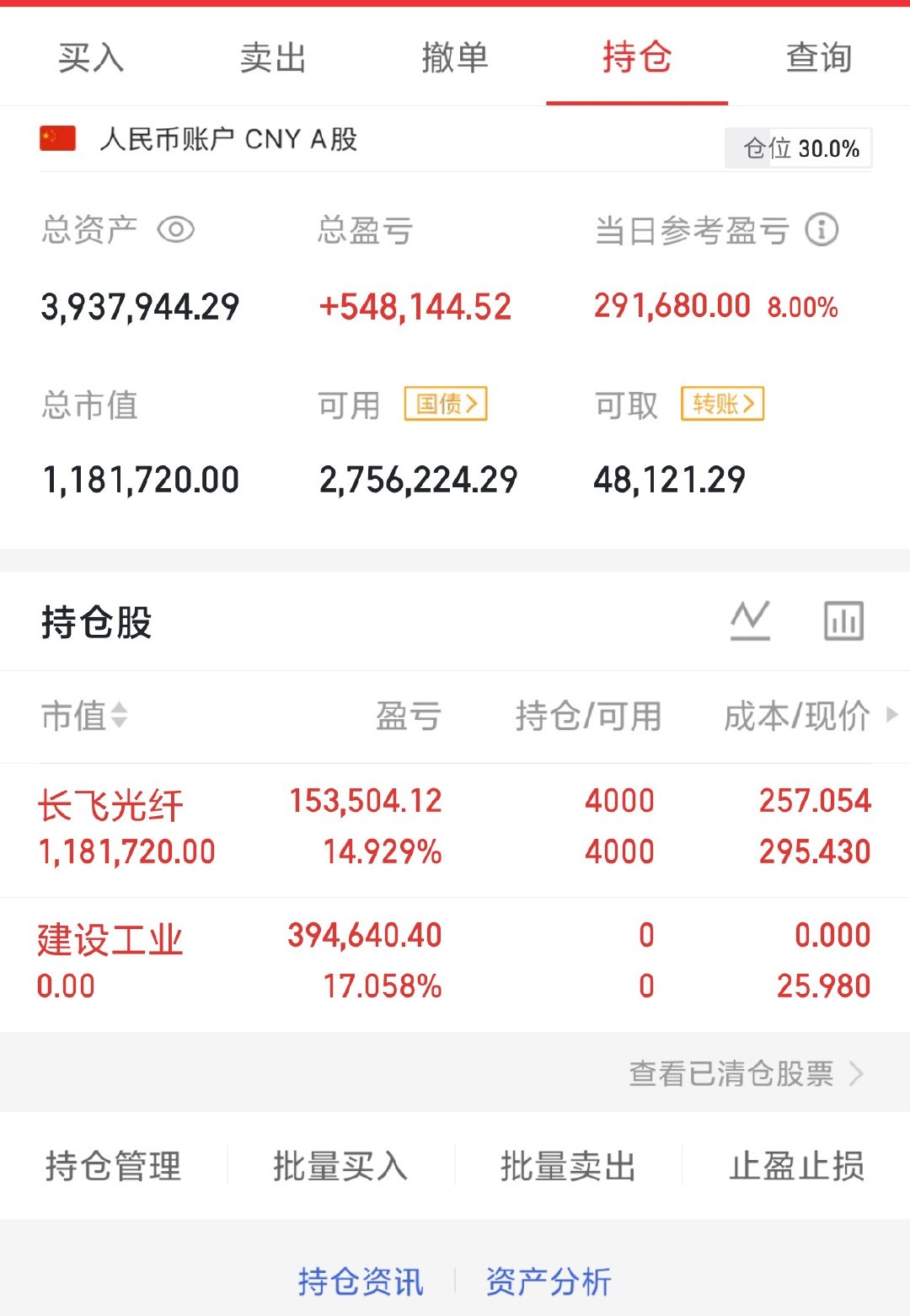Image resolution: width=910 pixels, height=1316 pixels.
Task: Open the 转账 shortcut beside 可取
Action: pyautogui.click(x=723, y=404)
